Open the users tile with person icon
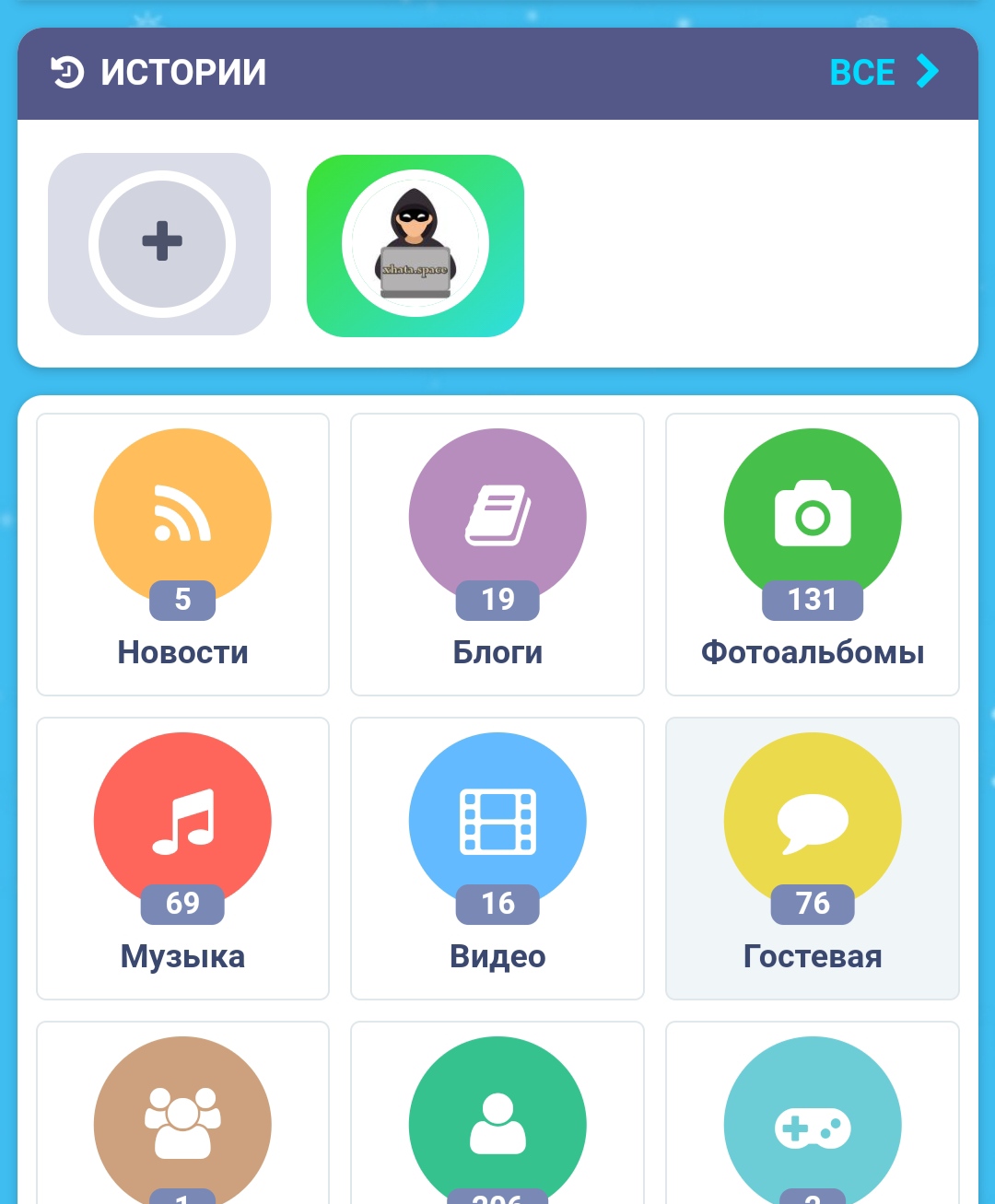 pyautogui.click(x=497, y=1124)
